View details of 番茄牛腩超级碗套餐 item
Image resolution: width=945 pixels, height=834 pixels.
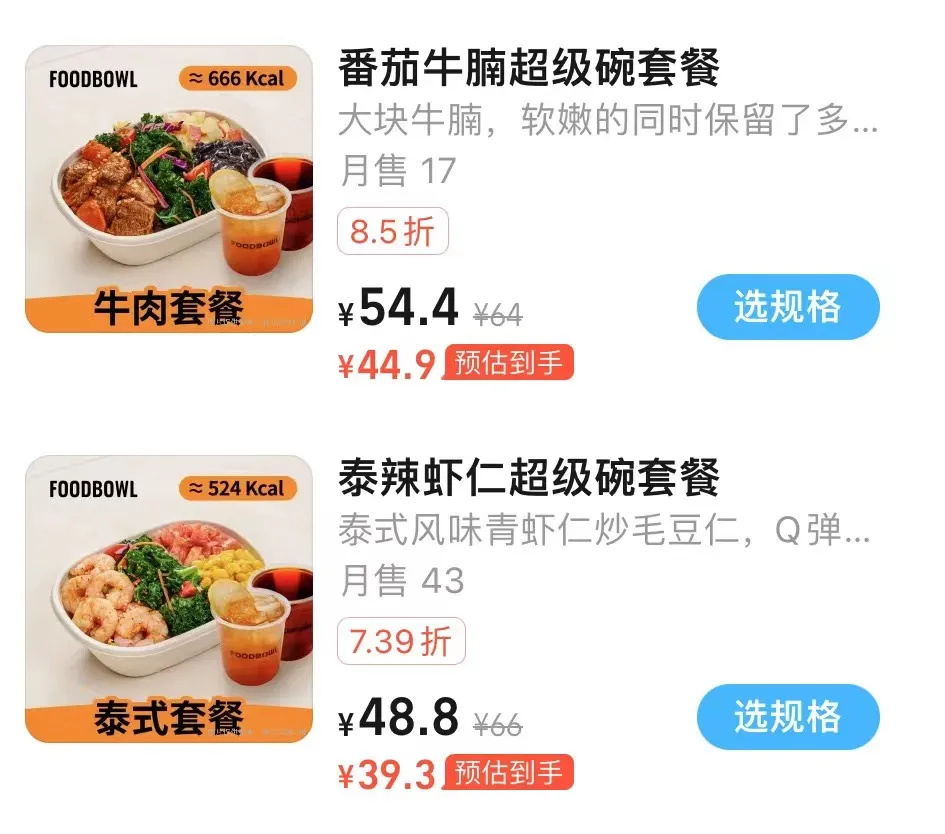529,70
